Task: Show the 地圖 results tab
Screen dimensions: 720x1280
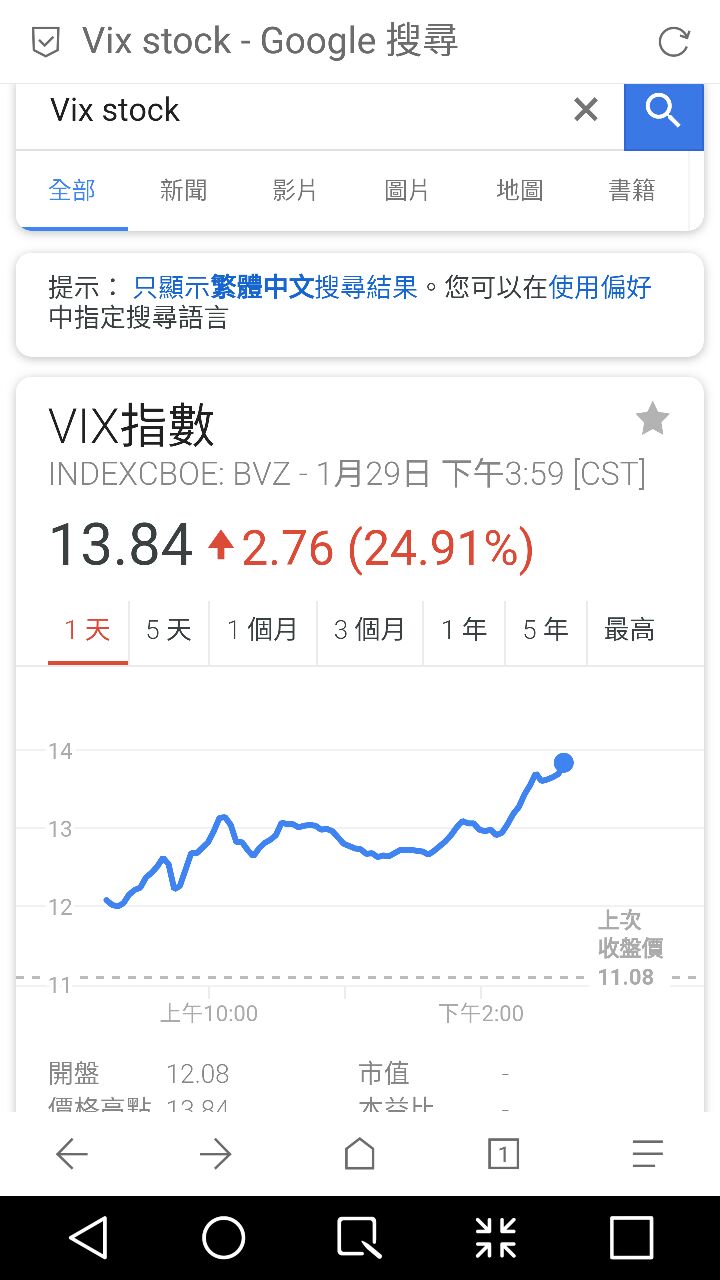Action: (x=520, y=190)
